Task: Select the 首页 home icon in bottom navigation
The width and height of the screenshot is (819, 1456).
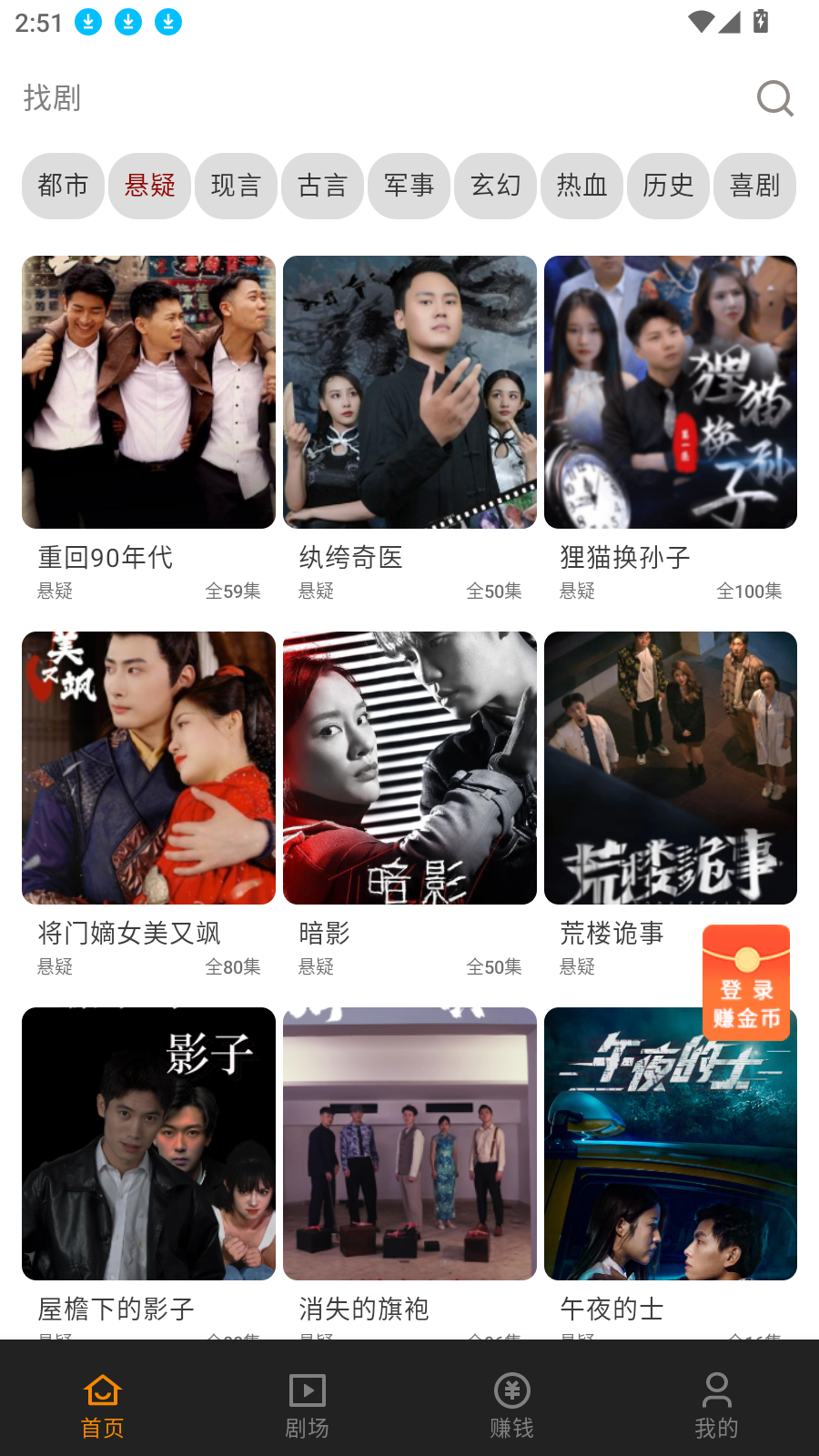Action: tap(102, 1403)
